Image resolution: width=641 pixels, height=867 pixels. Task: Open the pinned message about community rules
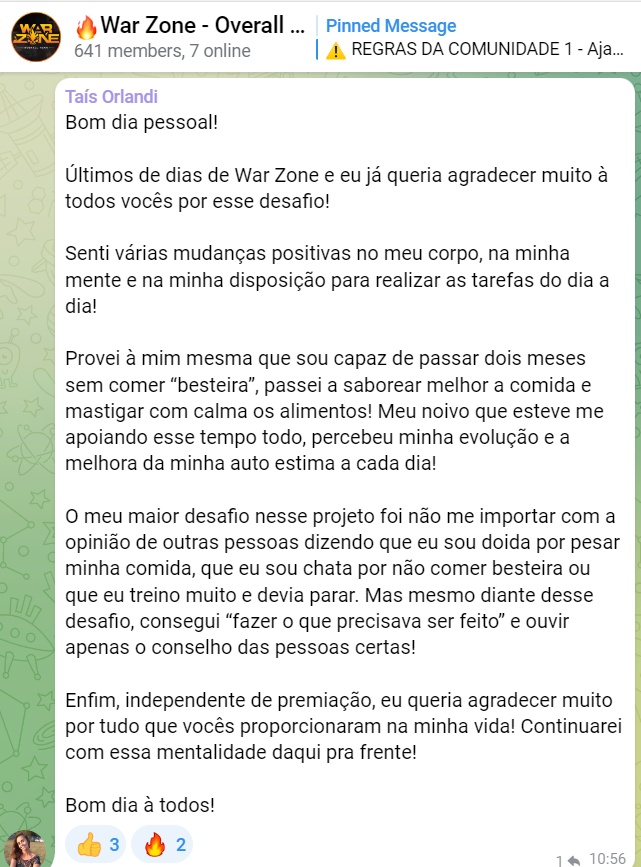click(475, 37)
